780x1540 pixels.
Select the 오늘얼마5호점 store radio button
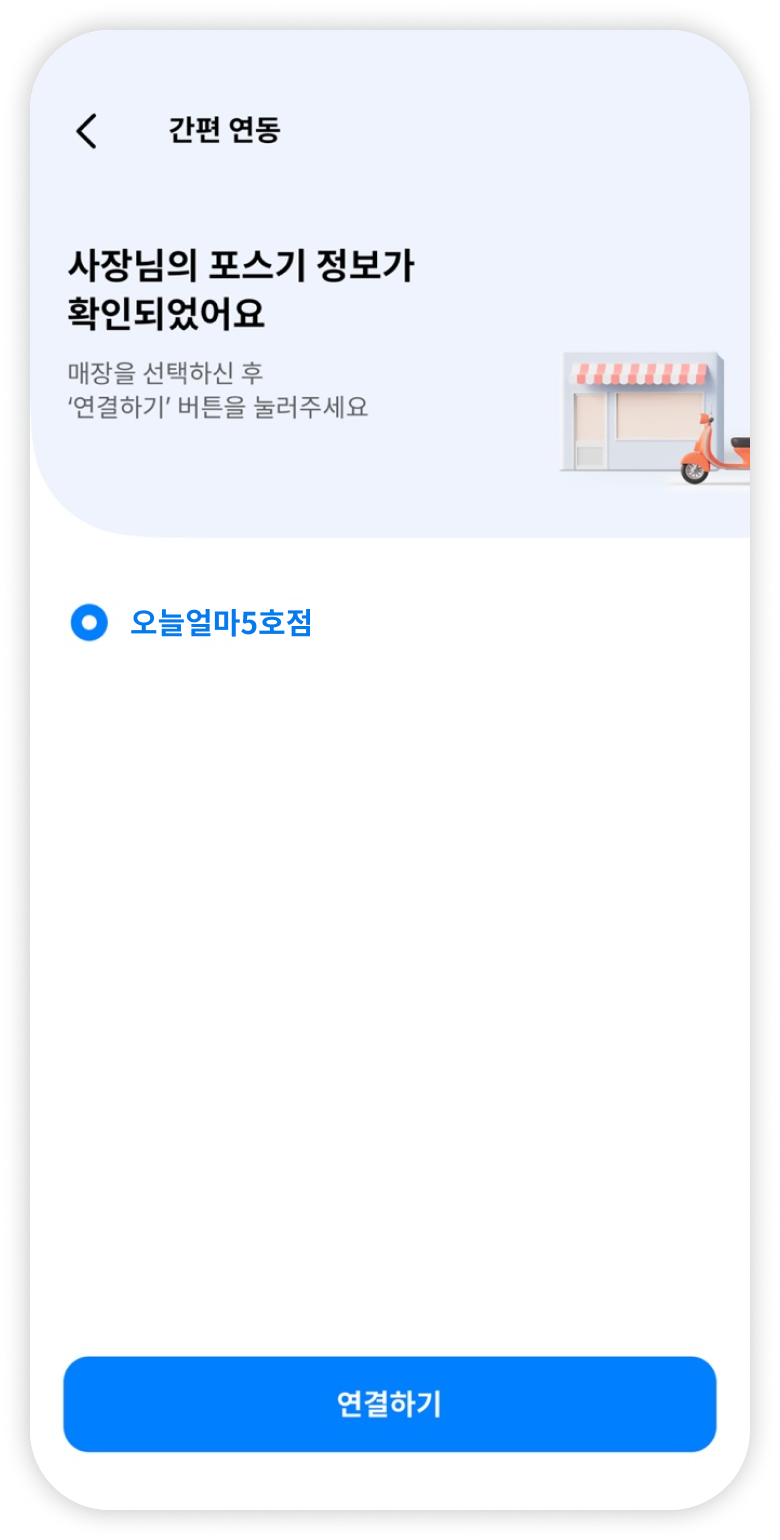(x=89, y=623)
